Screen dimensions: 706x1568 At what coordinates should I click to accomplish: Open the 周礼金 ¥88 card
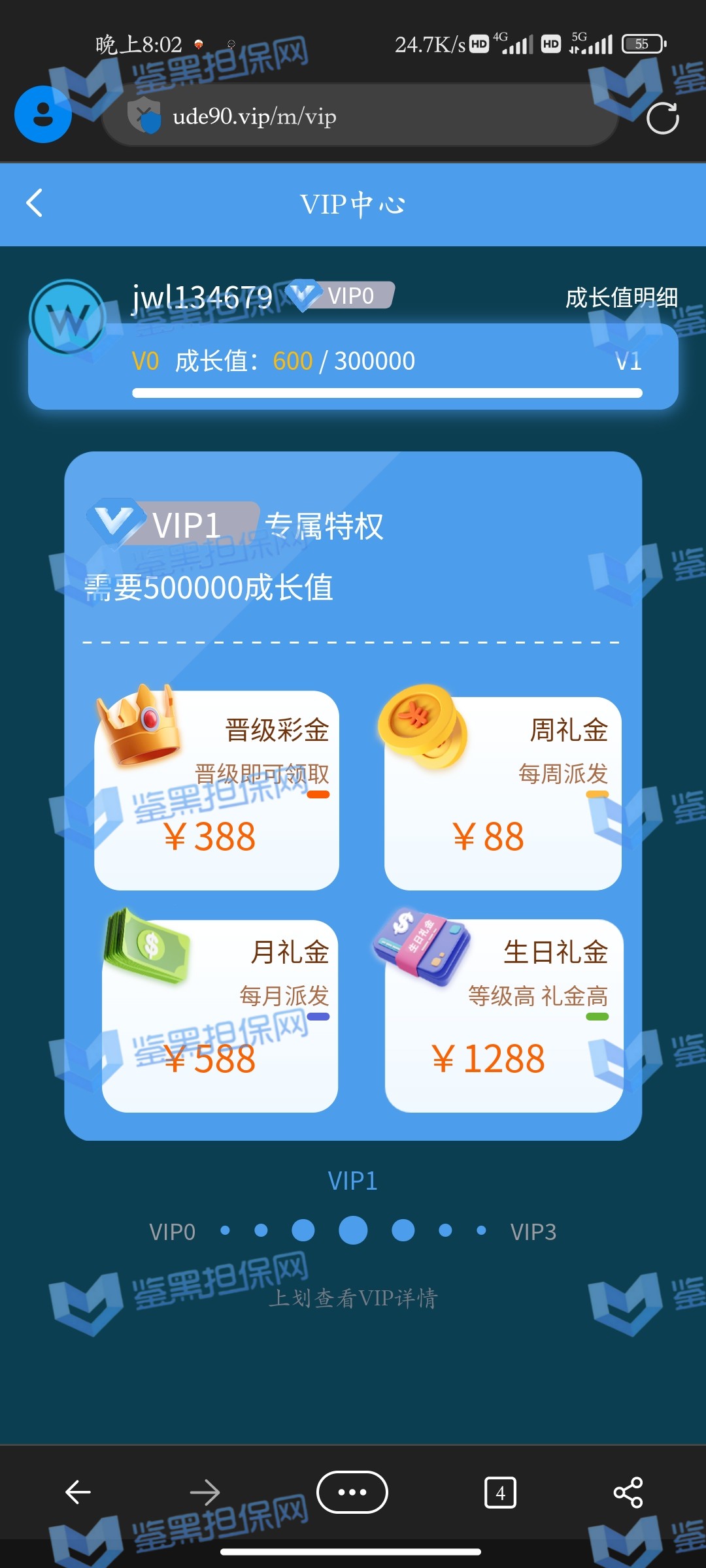503,793
